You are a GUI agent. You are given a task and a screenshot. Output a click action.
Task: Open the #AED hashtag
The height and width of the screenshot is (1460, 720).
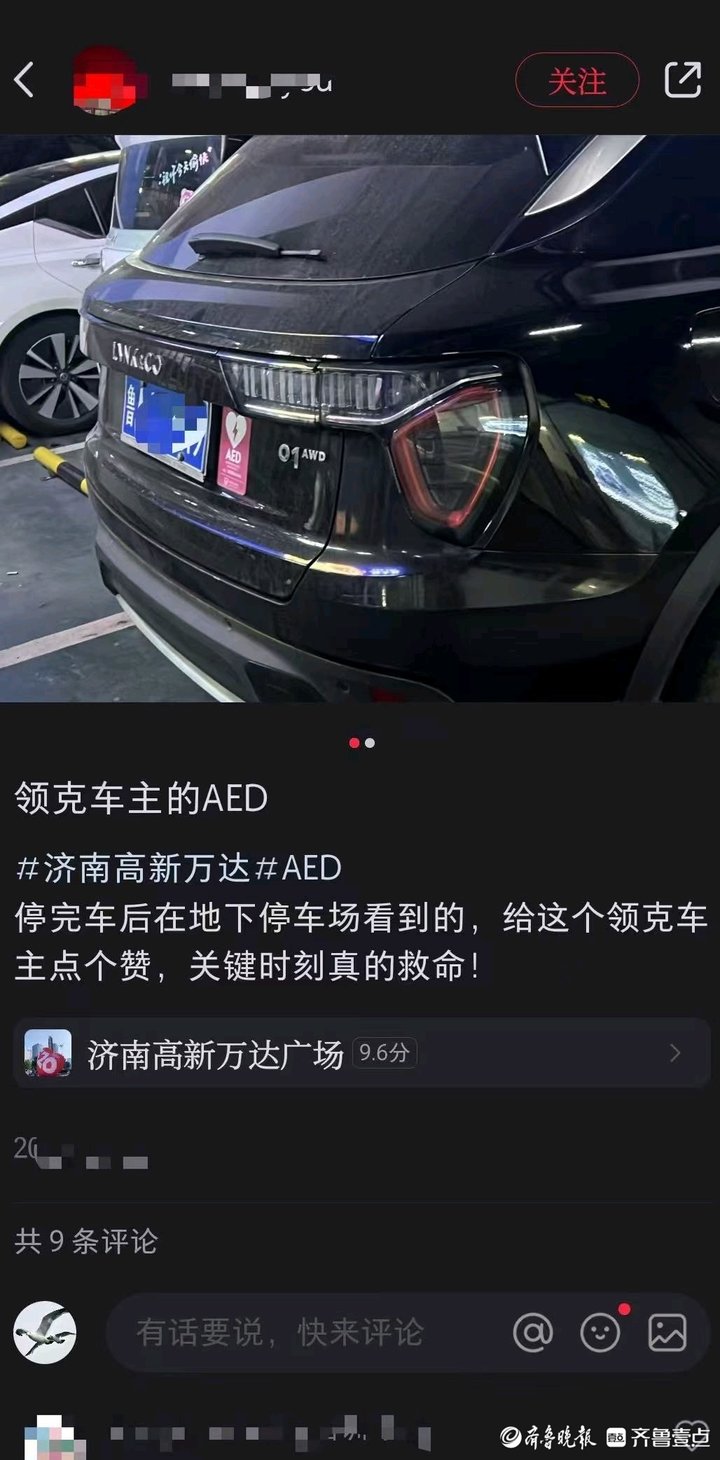pos(298,867)
